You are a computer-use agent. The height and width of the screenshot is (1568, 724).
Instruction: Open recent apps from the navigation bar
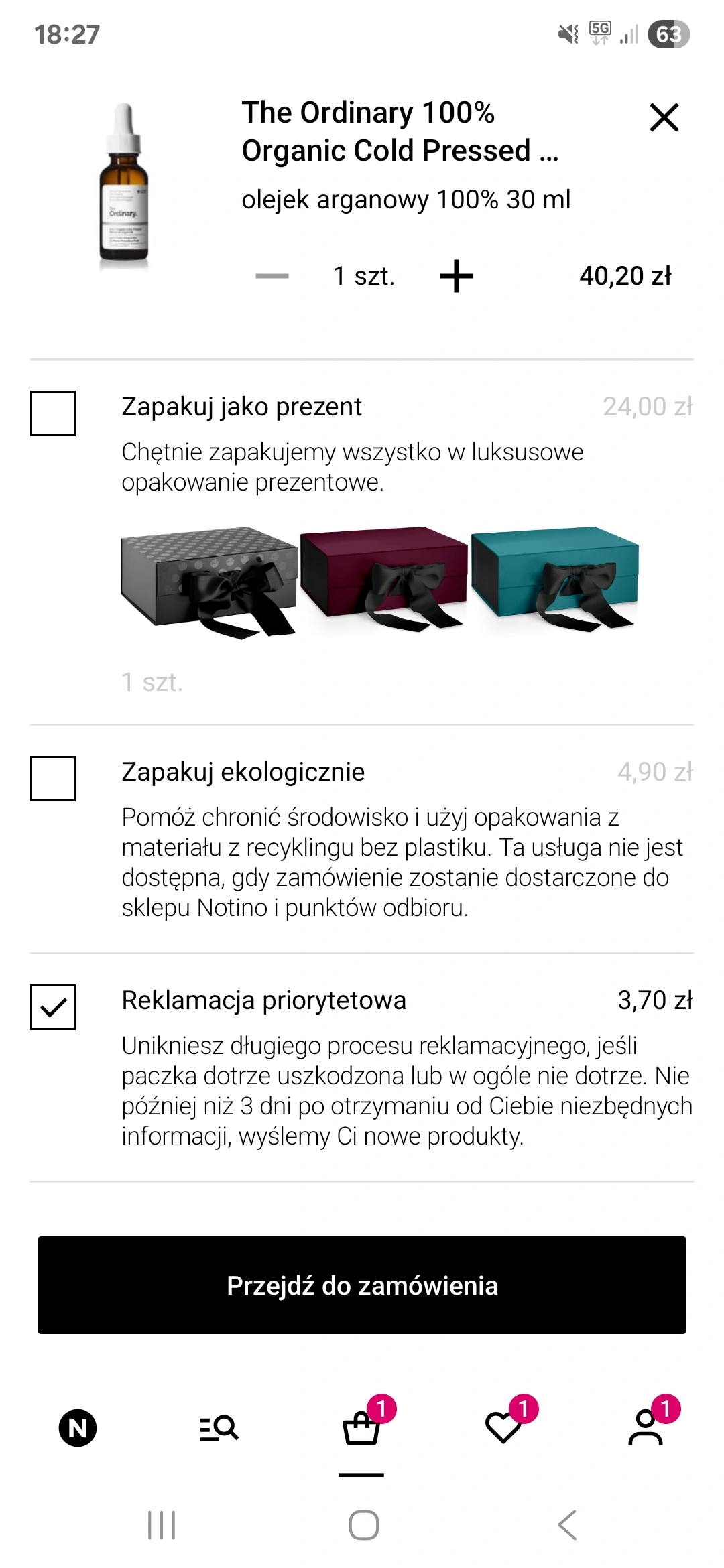(x=162, y=1525)
